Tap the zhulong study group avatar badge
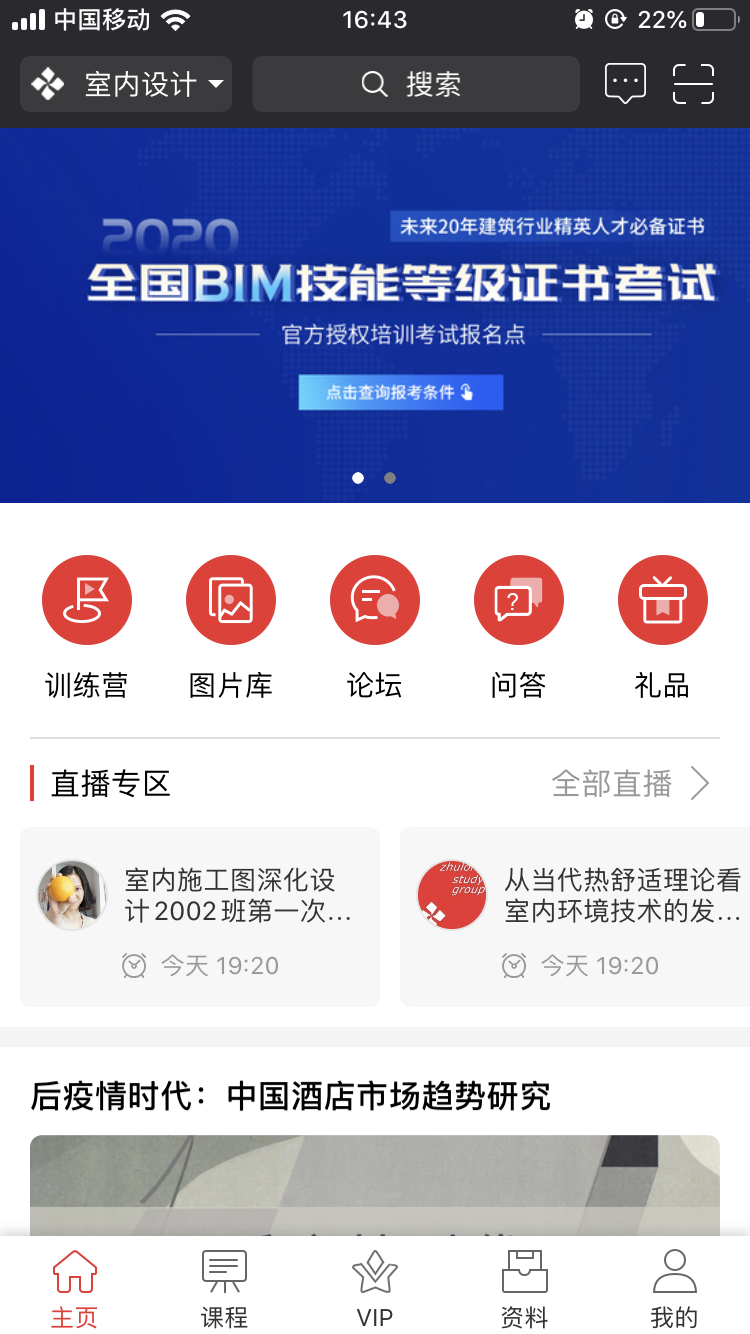This screenshot has height=1334, width=750. click(x=452, y=894)
